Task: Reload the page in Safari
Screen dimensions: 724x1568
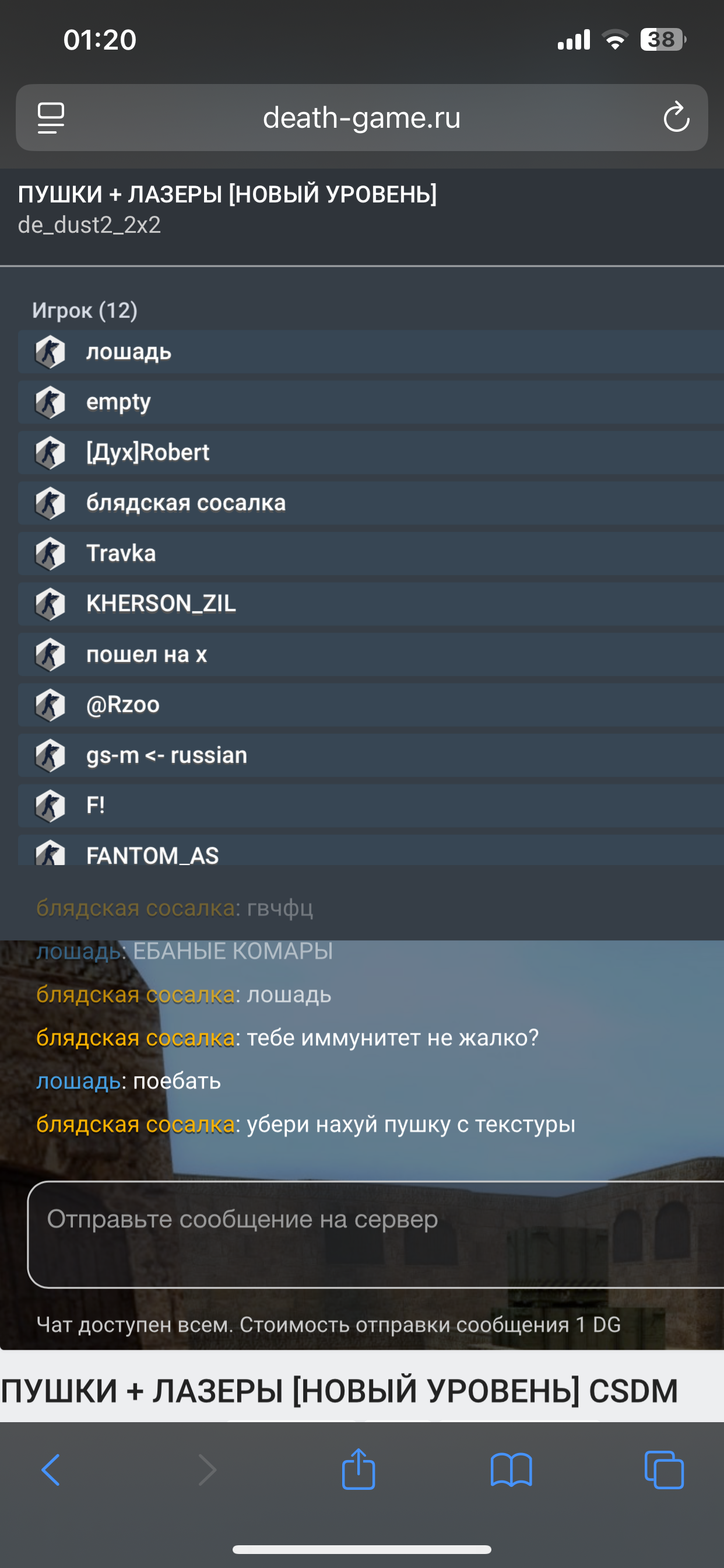Action: (676, 117)
